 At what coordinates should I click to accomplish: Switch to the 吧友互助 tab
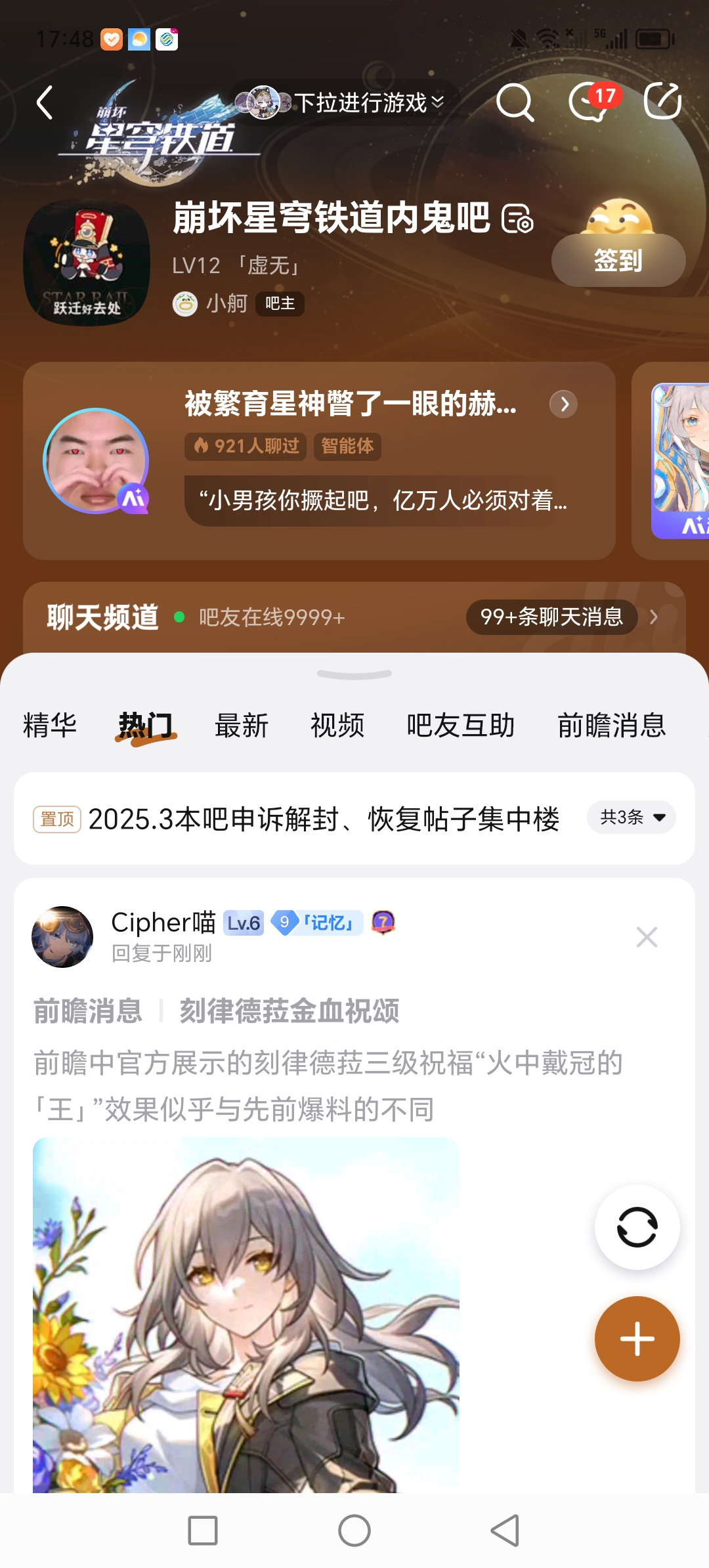[x=460, y=726]
